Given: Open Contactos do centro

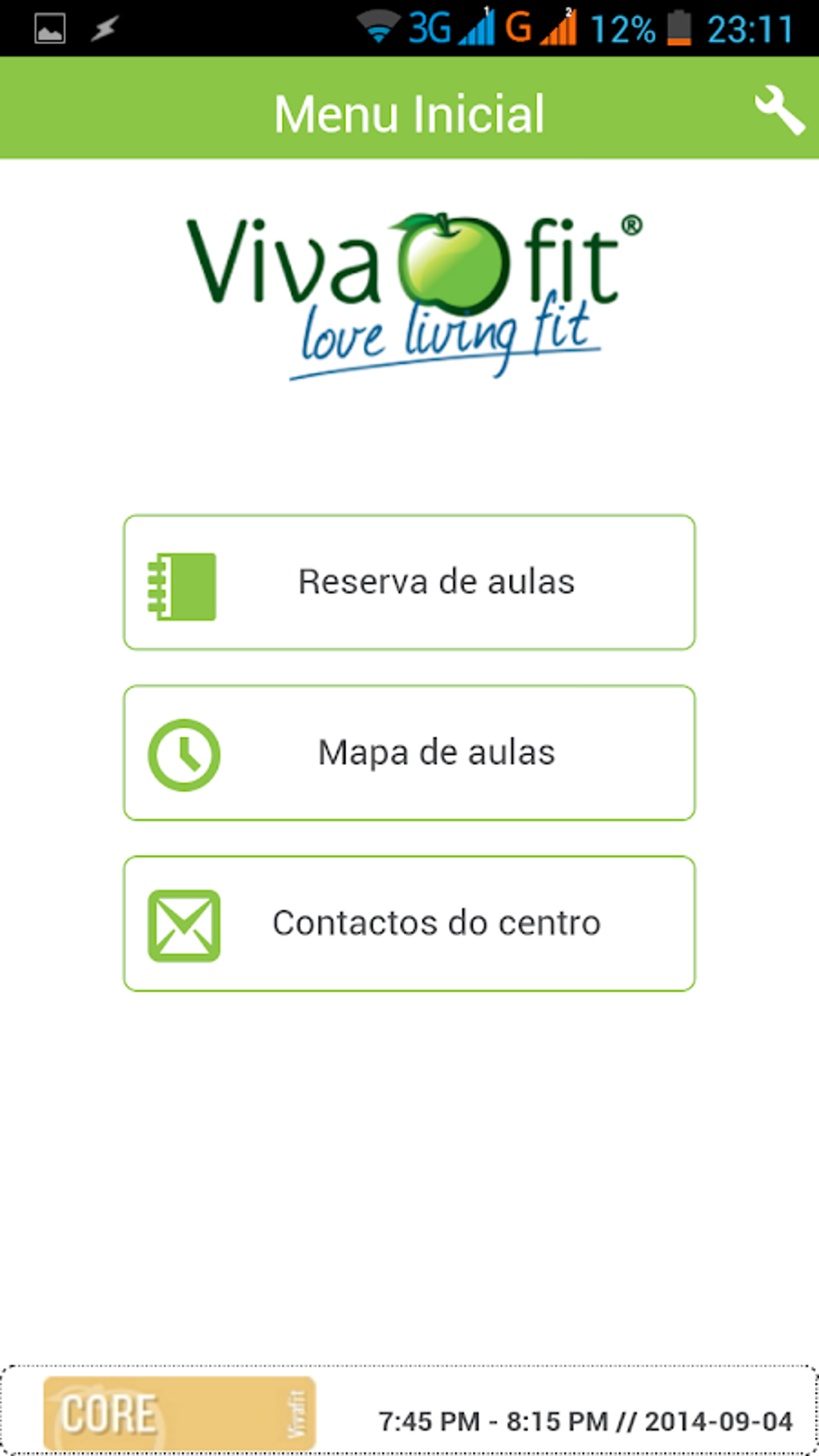Looking at the screenshot, I should [409, 923].
